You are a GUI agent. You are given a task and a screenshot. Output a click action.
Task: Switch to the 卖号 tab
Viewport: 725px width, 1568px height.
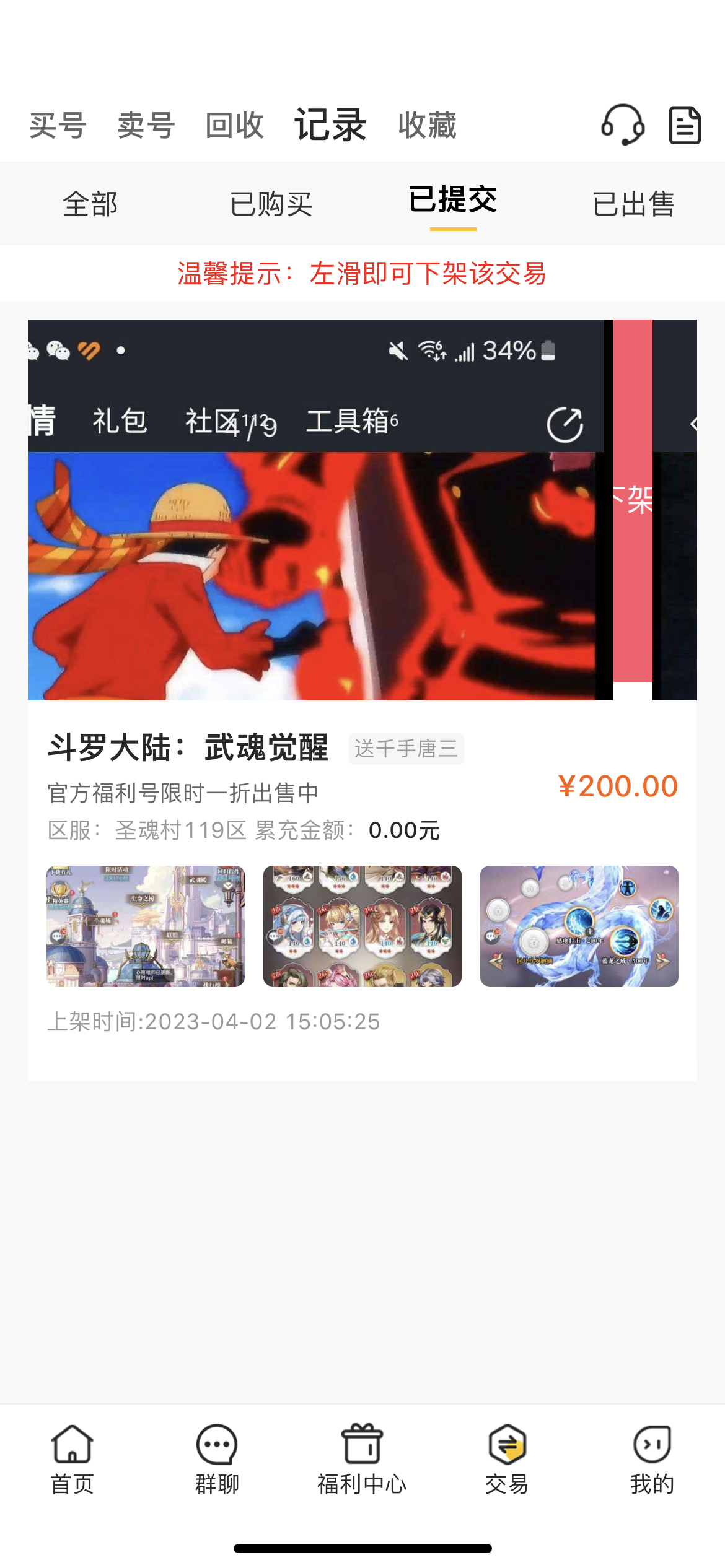coord(146,126)
